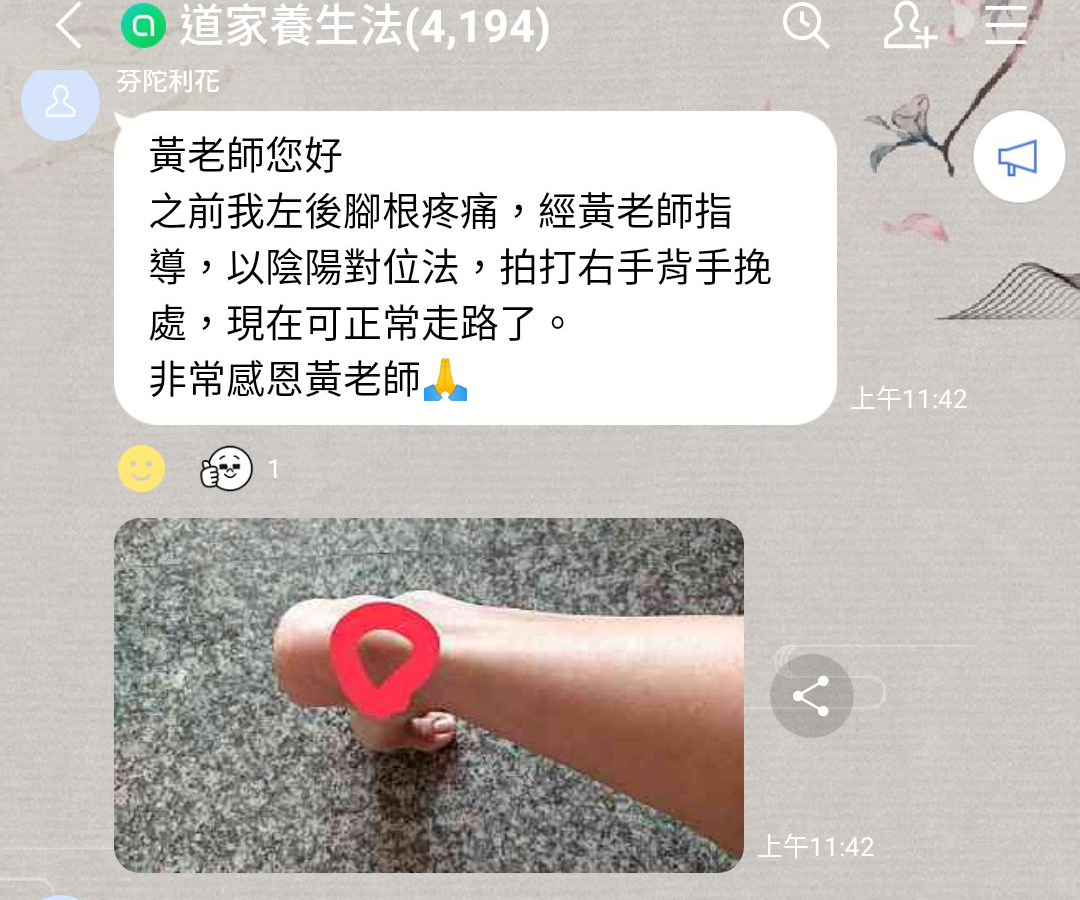The width and height of the screenshot is (1080, 900).
Task: Open the heel photo full screen
Action: click(428, 695)
